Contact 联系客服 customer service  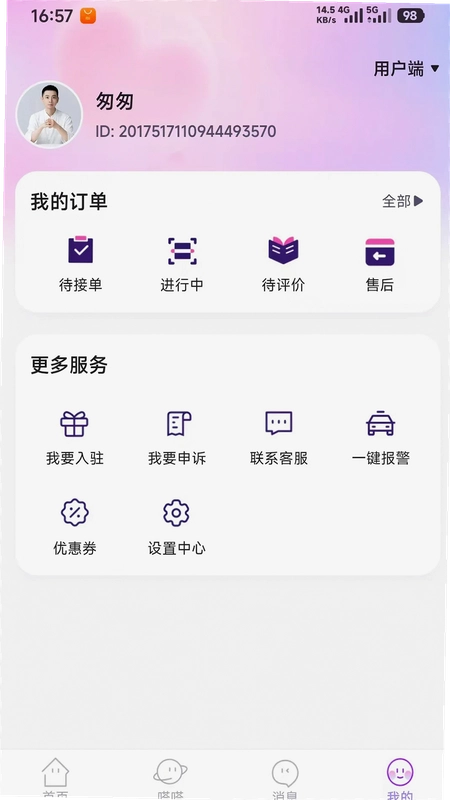[x=279, y=438]
